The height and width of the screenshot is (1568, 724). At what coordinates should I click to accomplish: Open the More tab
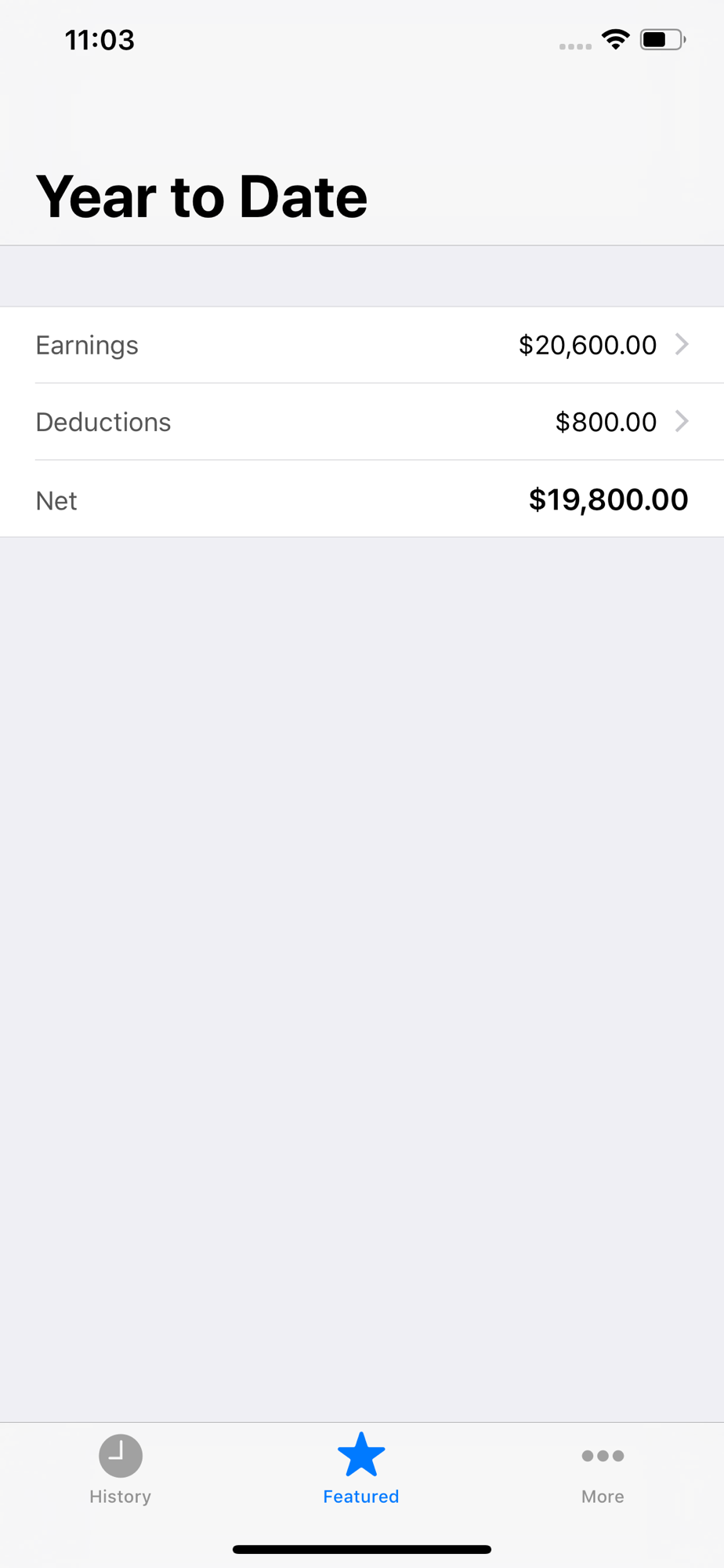click(x=603, y=1470)
